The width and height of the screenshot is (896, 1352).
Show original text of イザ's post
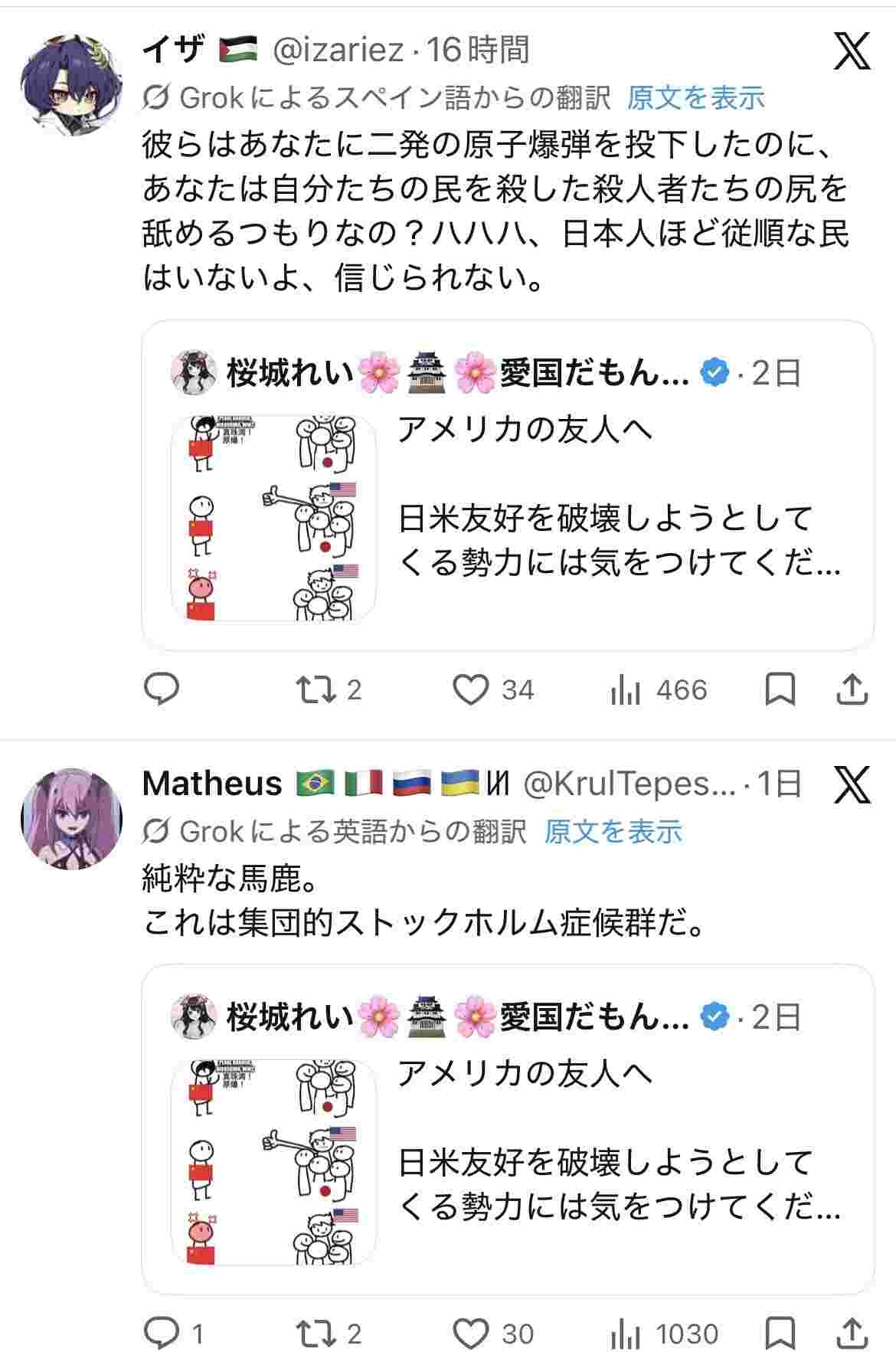(695, 97)
